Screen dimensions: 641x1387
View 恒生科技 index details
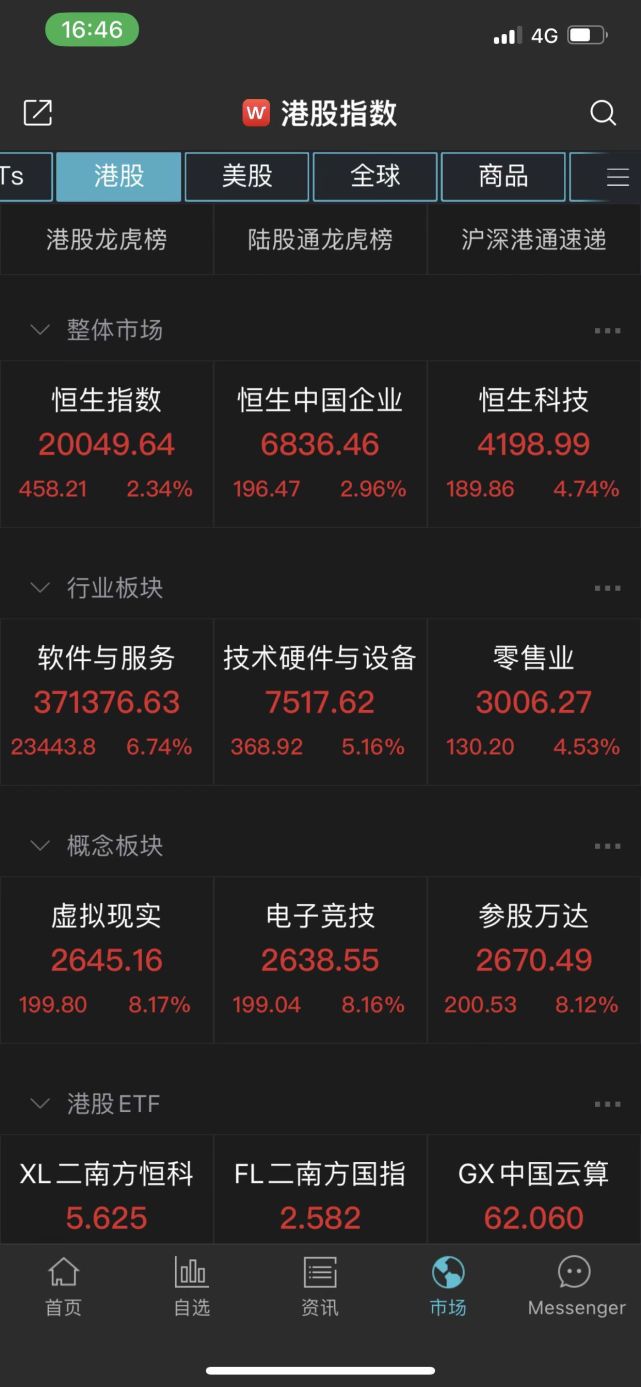[534, 444]
